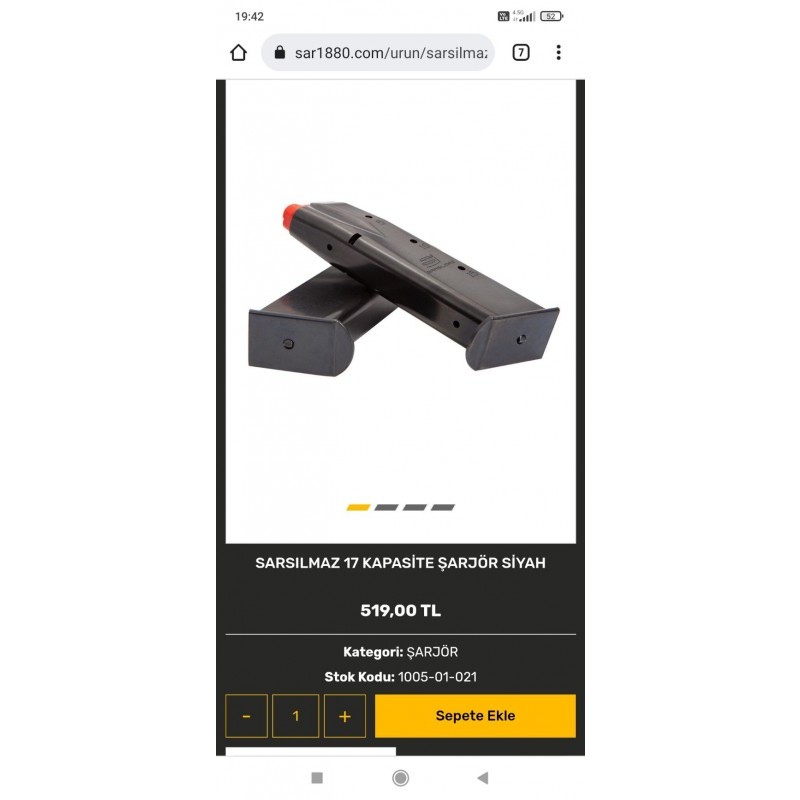The height and width of the screenshot is (800, 800).
Task: Add the product with Sepete Ekle
Action: coord(475,716)
